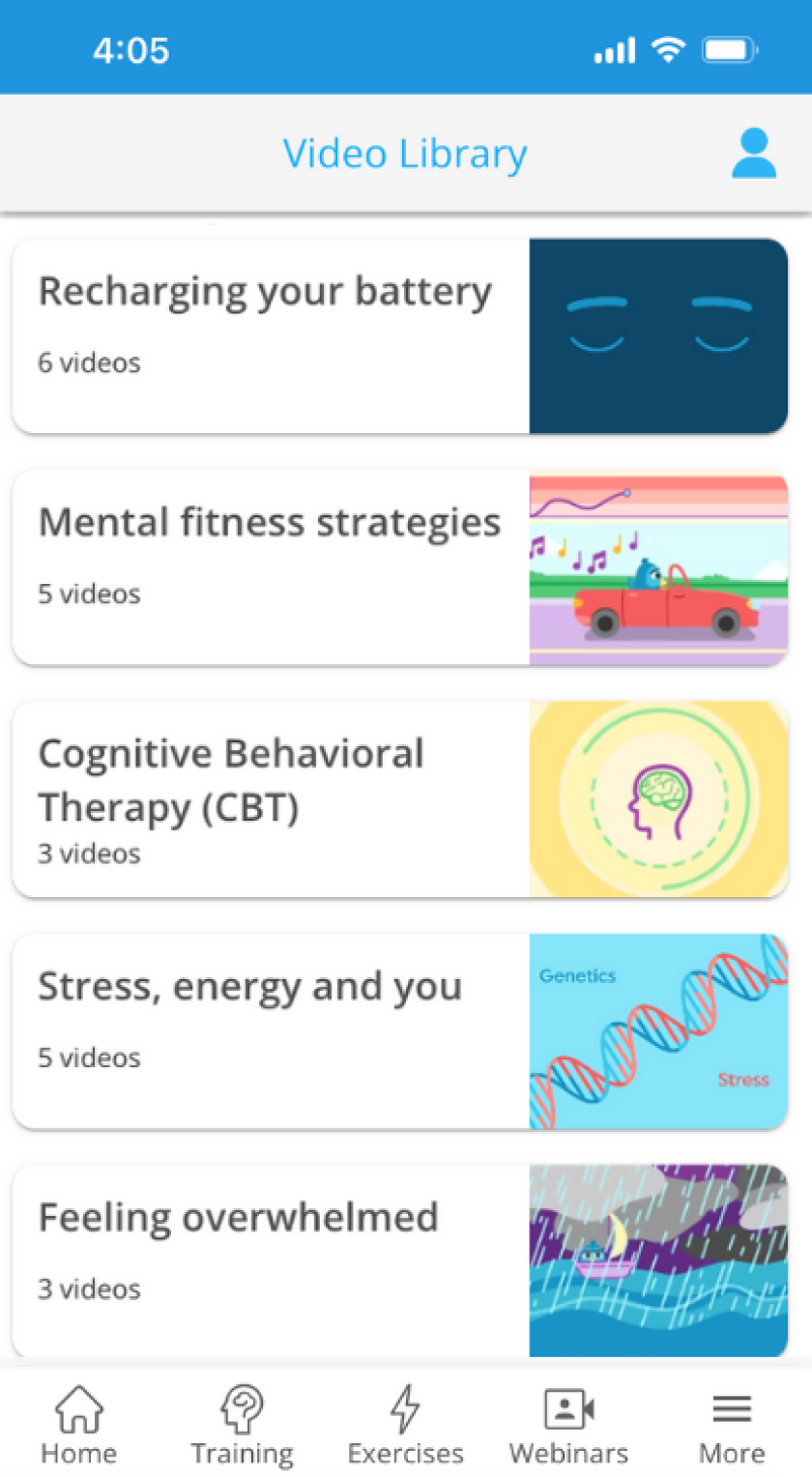Image resolution: width=812 pixels, height=1477 pixels.
Task: Open the Exercises tab
Action: pos(405,1425)
